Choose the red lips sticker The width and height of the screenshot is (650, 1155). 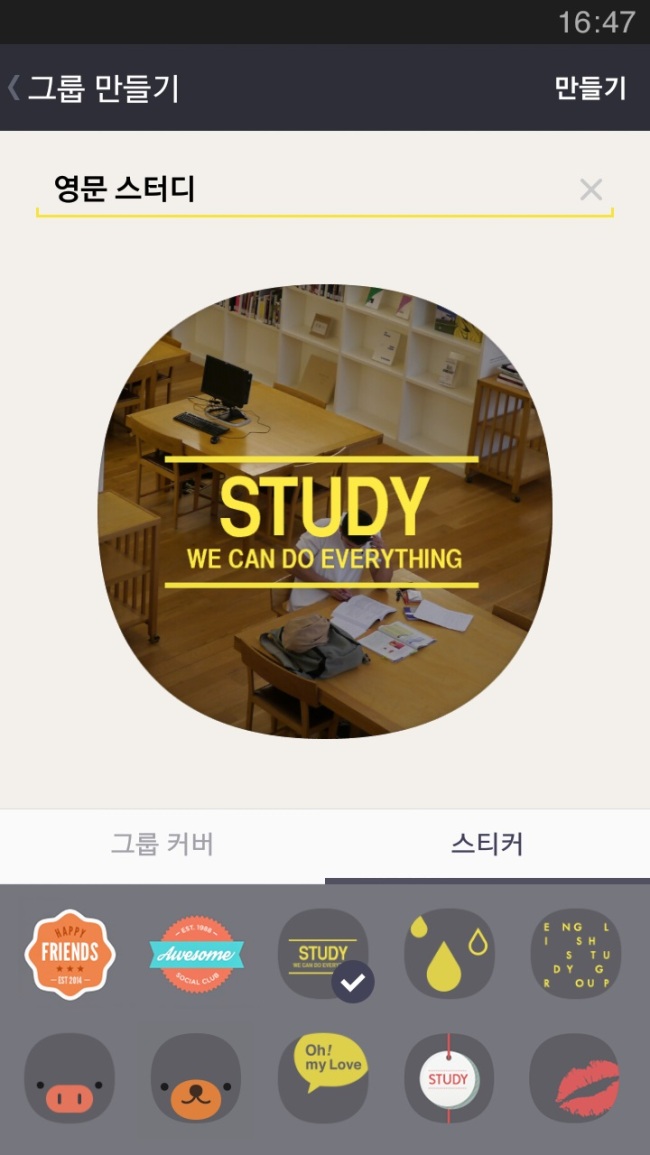[576, 1078]
